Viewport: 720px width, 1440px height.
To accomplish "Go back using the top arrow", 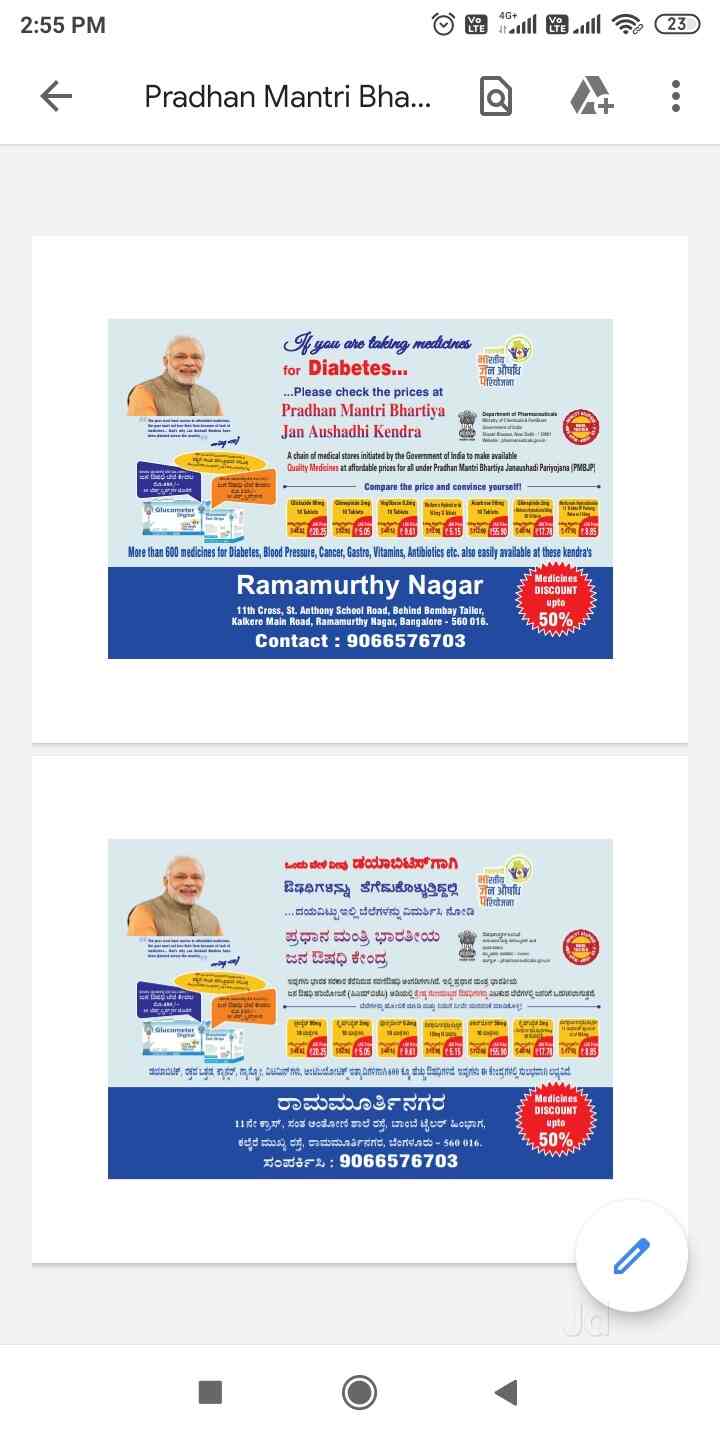I will [x=56, y=96].
